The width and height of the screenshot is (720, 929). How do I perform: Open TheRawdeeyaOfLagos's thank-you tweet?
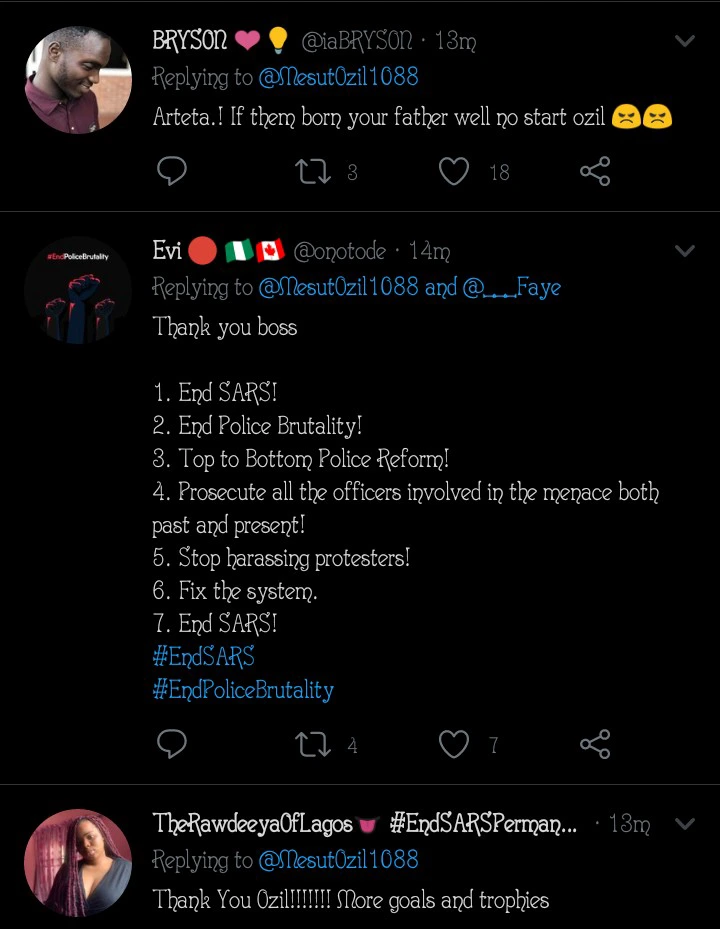coord(351,900)
